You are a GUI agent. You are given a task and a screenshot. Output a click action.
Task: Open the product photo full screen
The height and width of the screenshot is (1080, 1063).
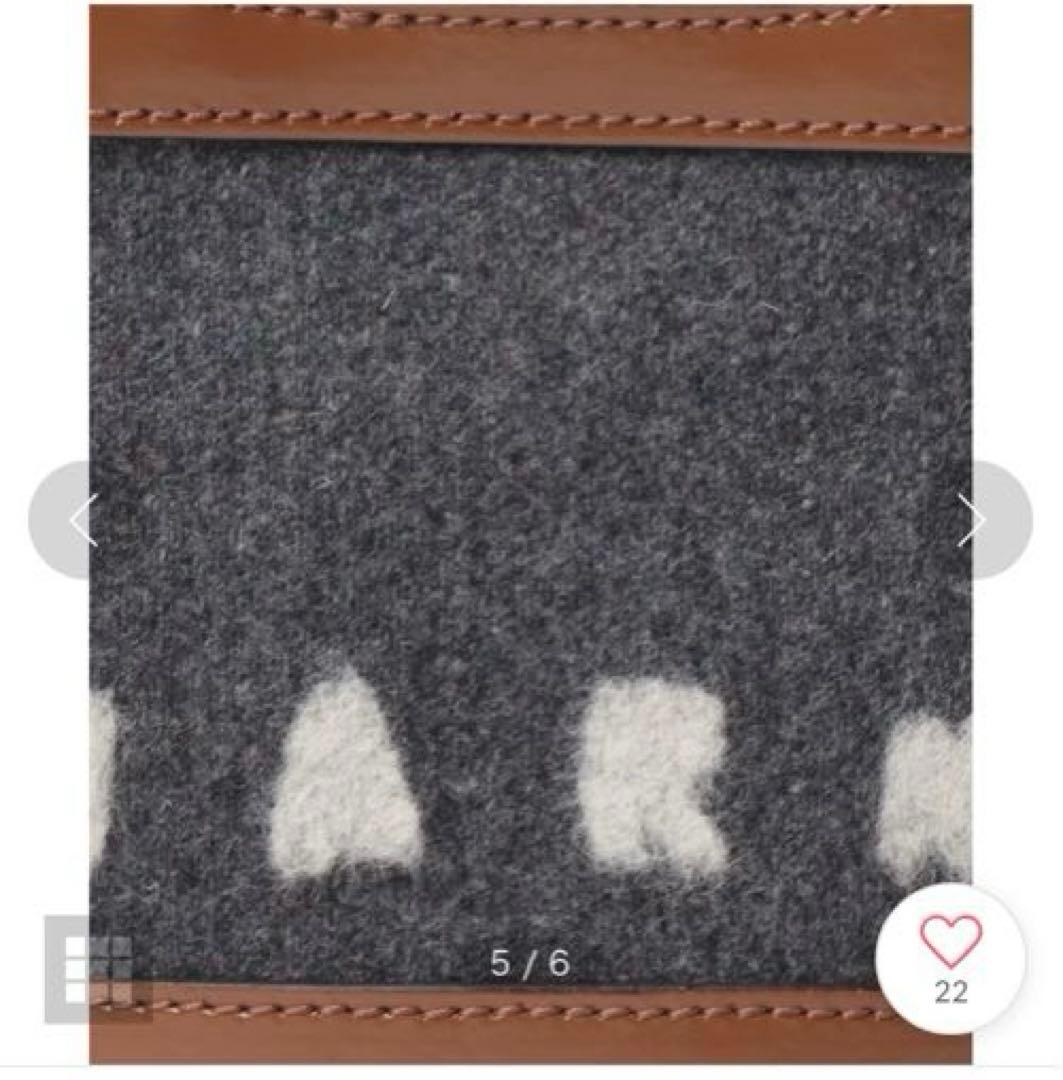(530, 450)
